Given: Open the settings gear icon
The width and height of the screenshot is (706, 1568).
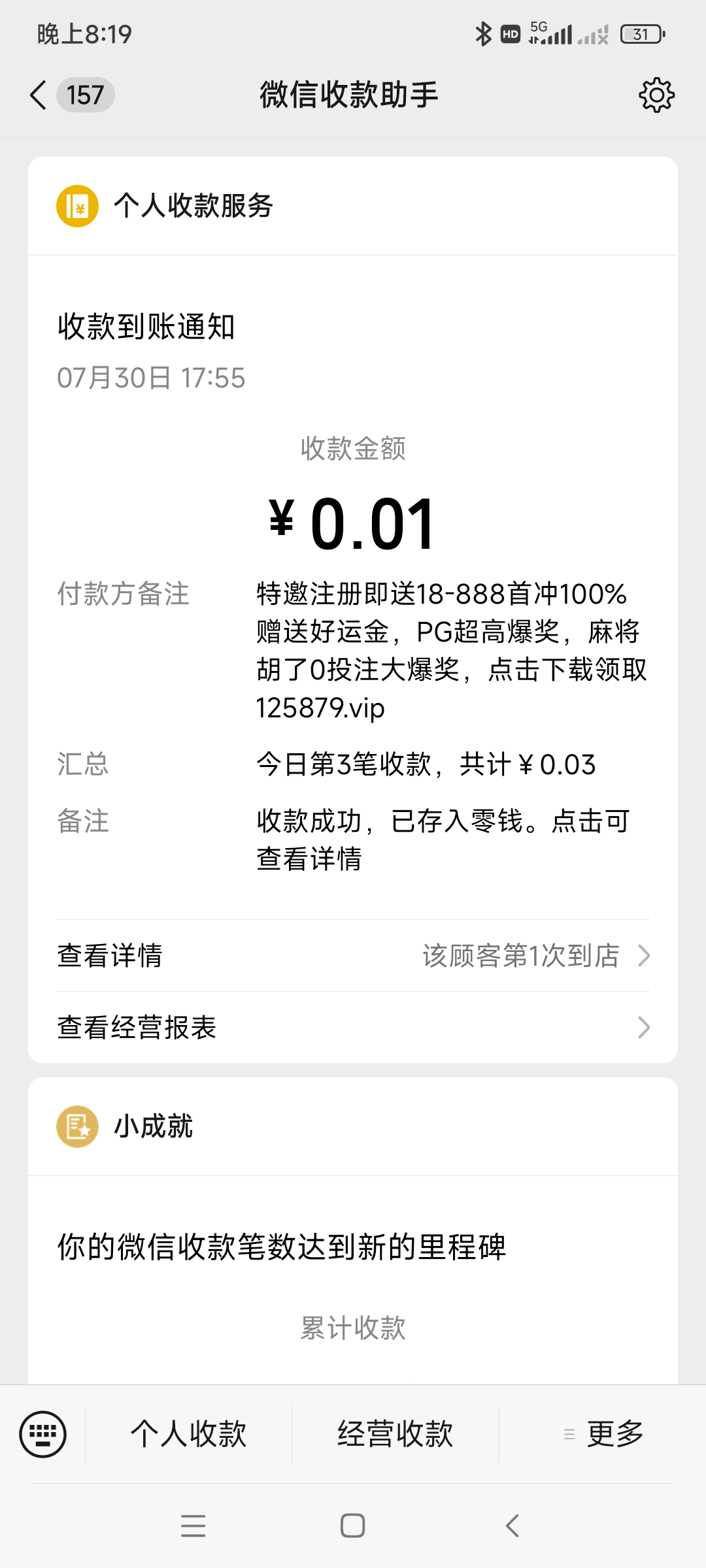Looking at the screenshot, I should (x=656, y=95).
